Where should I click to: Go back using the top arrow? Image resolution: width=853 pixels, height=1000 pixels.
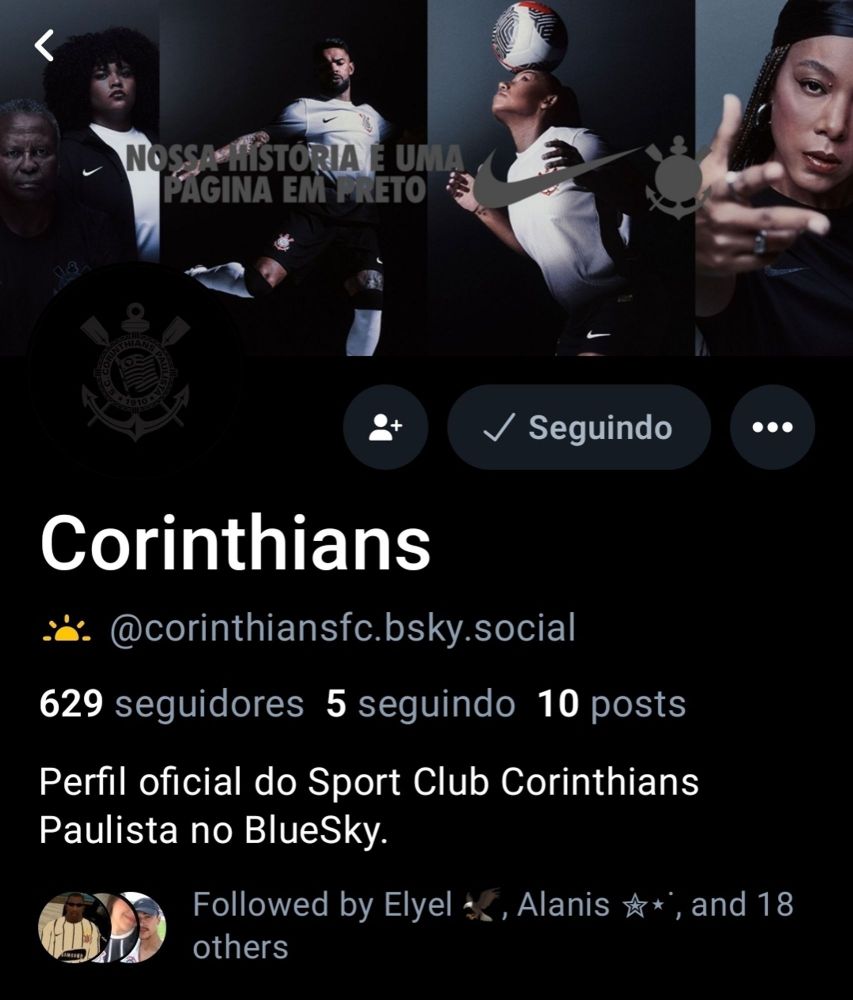pyautogui.click(x=44, y=45)
